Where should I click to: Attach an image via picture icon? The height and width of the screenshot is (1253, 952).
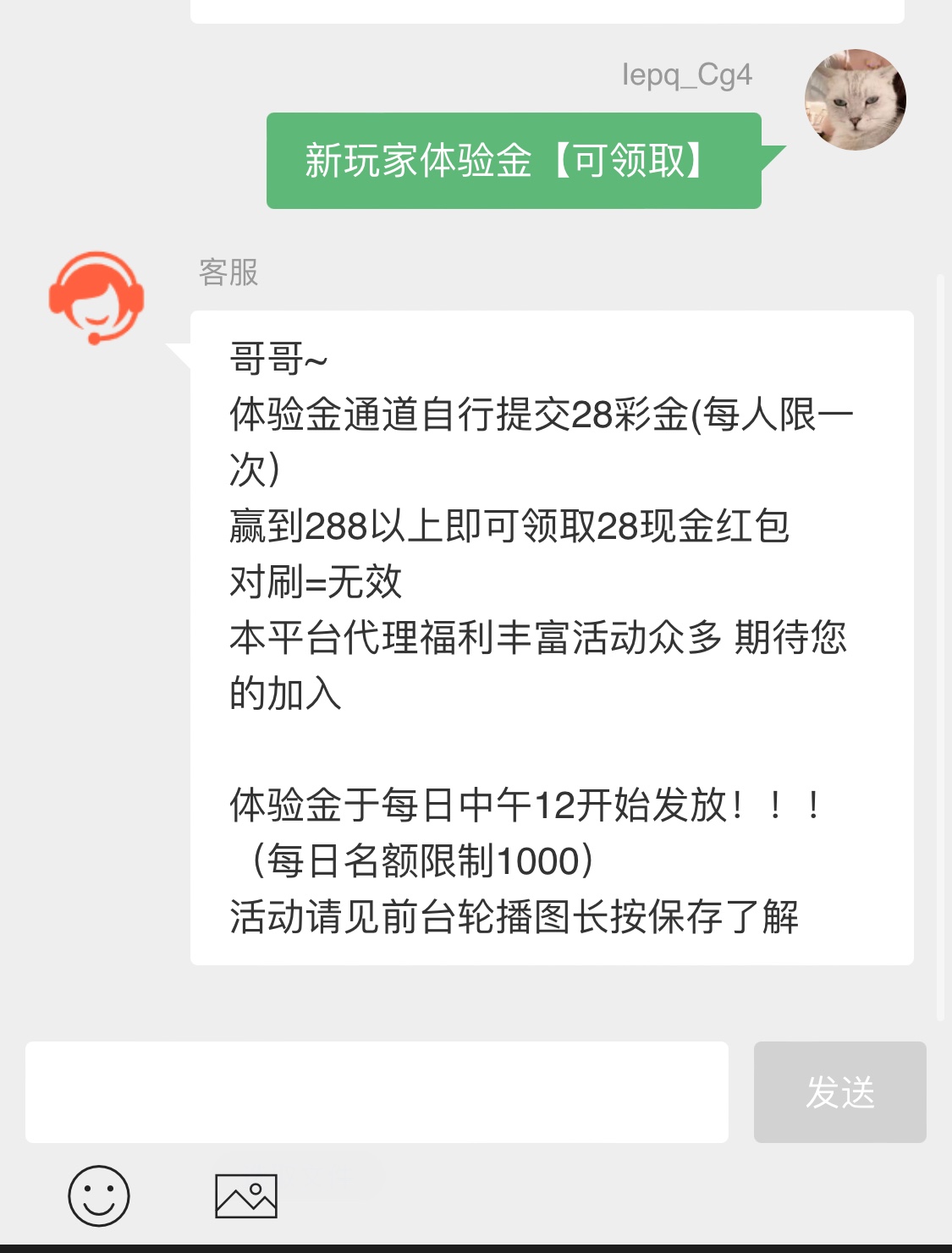click(x=246, y=1195)
